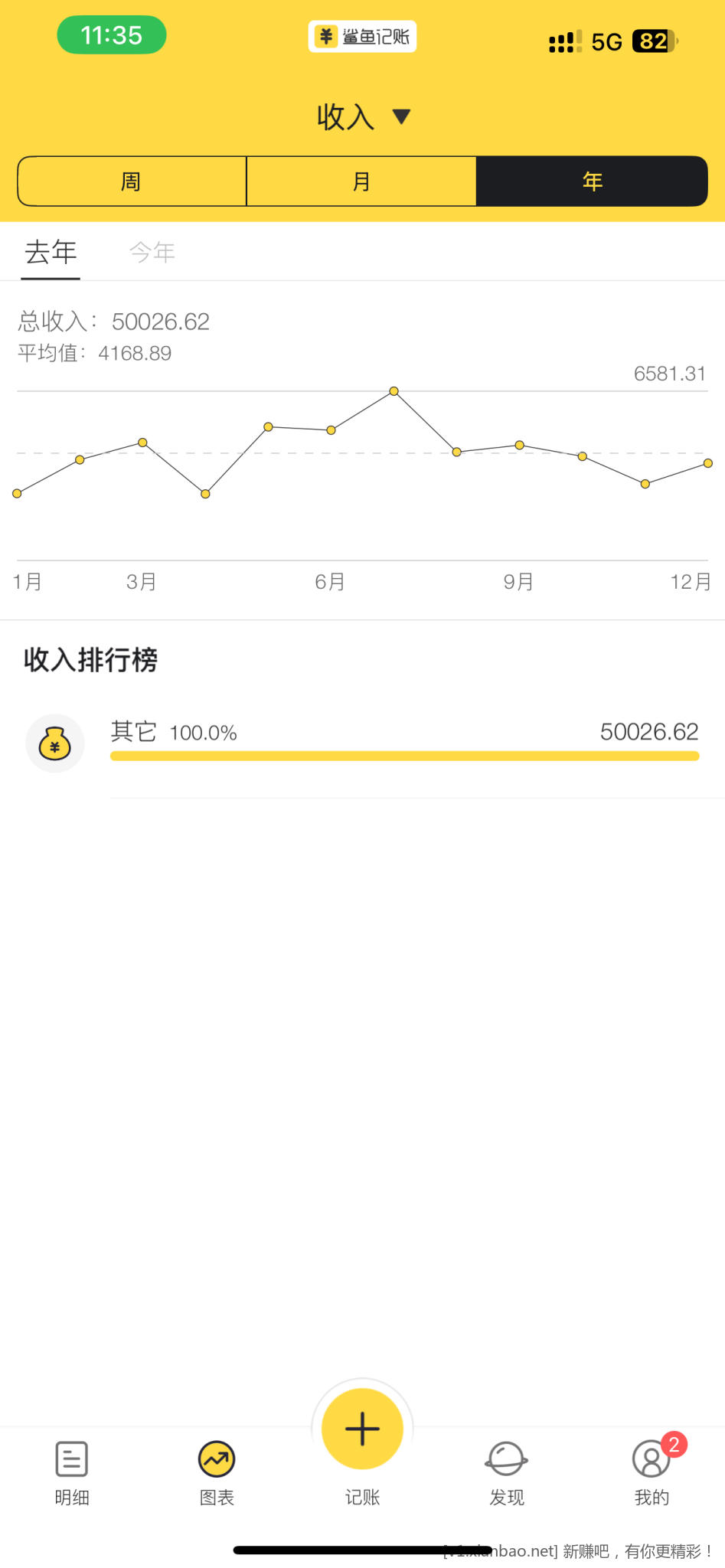Tap the yellow 100% progress bar
Viewport: 725px width, 1568px height.
pyautogui.click(x=404, y=756)
